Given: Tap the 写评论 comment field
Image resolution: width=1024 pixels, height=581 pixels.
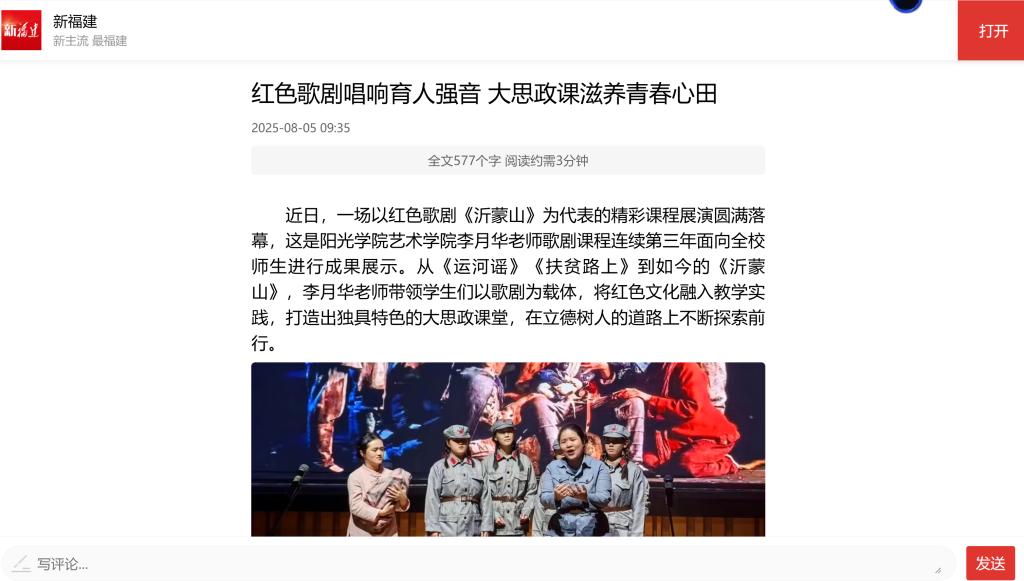Looking at the screenshot, I should click(x=480, y=563).
